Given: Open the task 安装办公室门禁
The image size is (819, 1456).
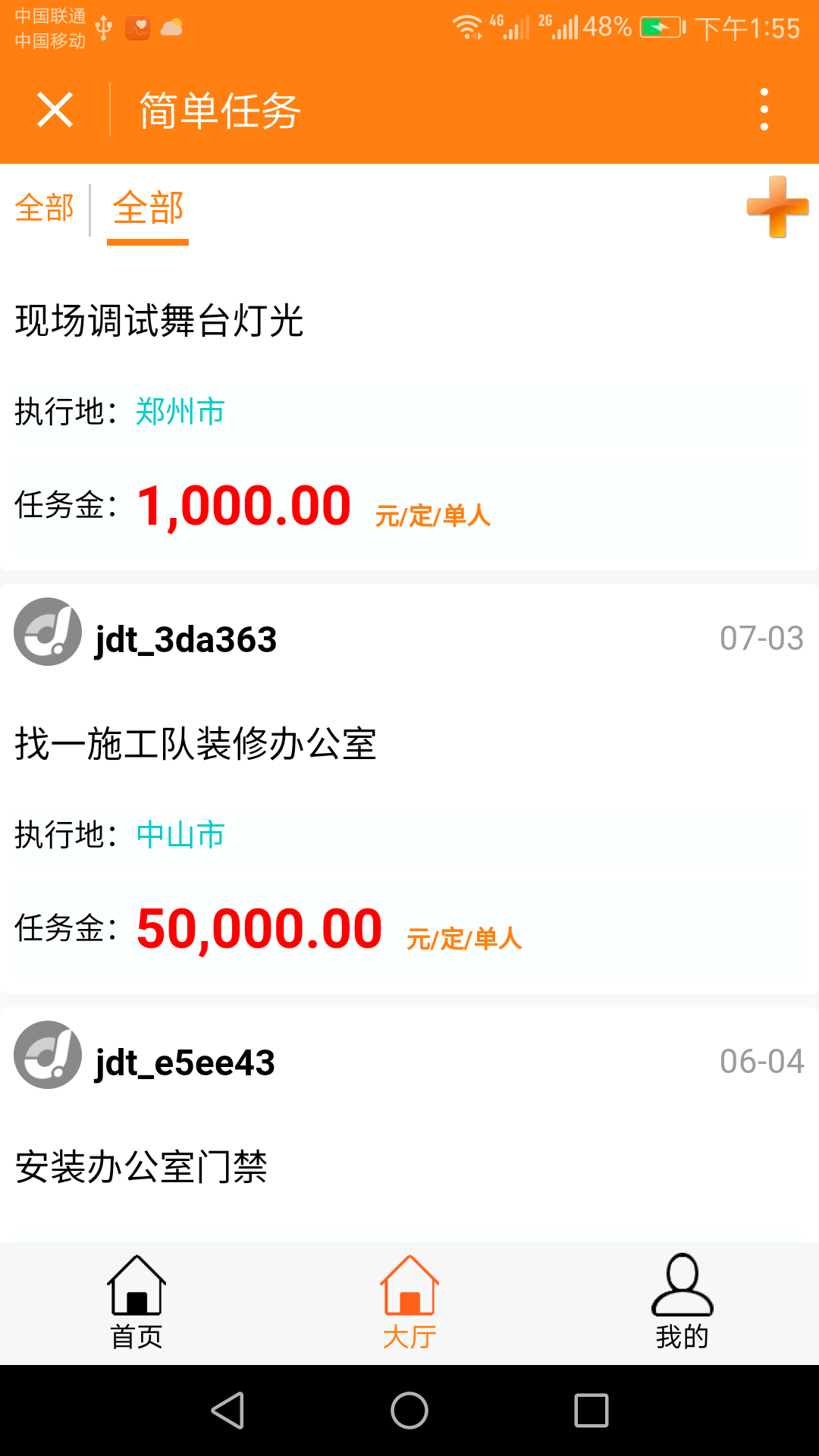Looking at the screenshot, I should pyautogui.click(x=141, y=1167).
